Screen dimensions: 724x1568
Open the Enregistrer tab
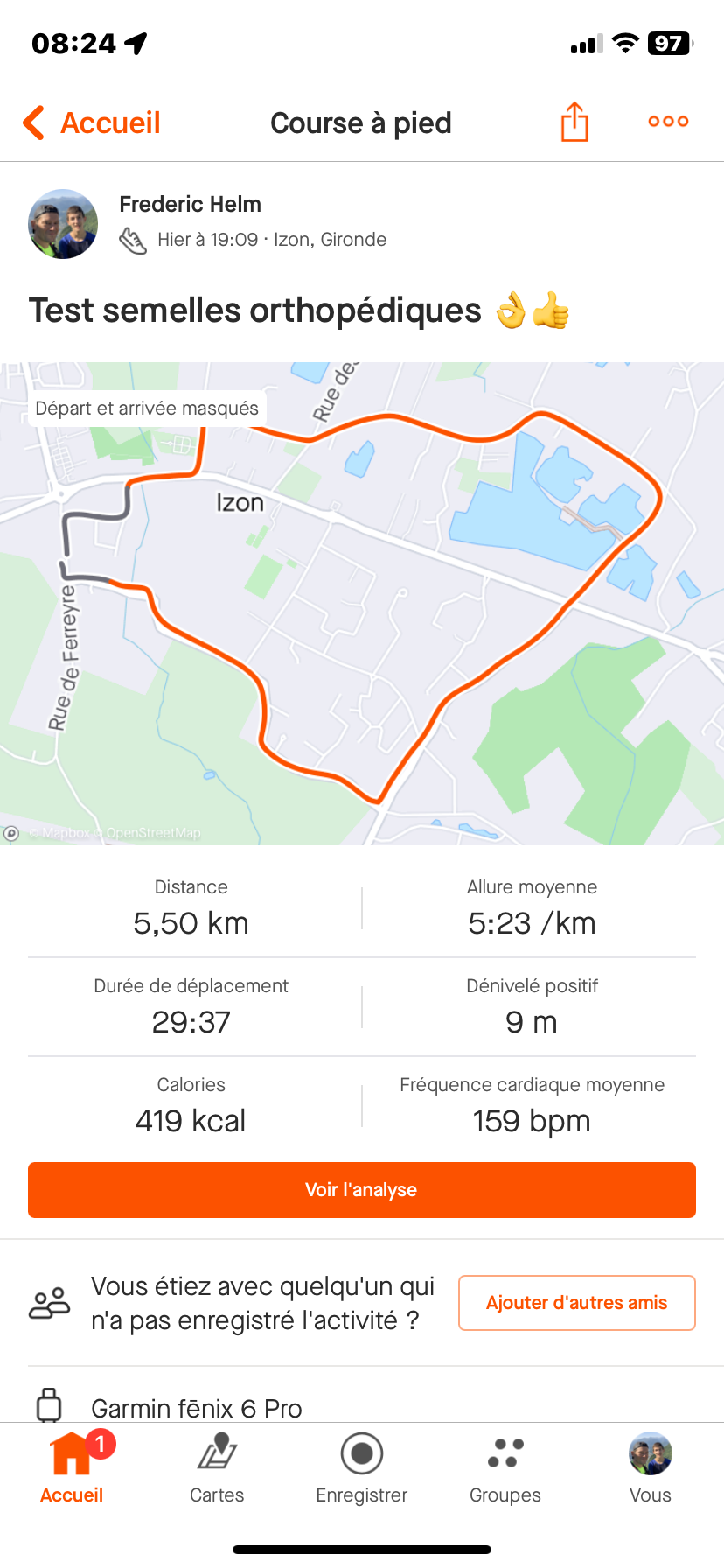tap(362, 1469)
